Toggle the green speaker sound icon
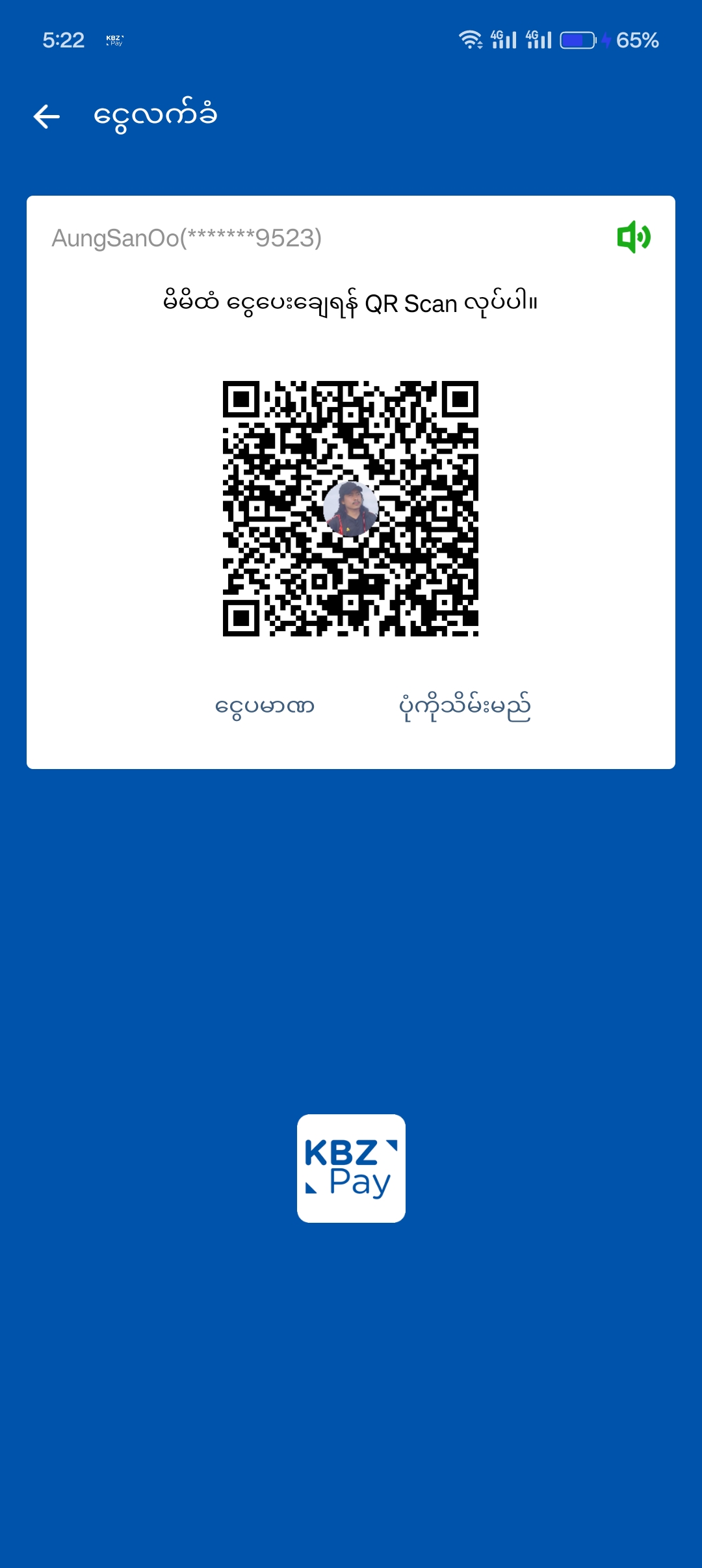The height and width of the screenshot is (1568, 702). pos(633,237)
